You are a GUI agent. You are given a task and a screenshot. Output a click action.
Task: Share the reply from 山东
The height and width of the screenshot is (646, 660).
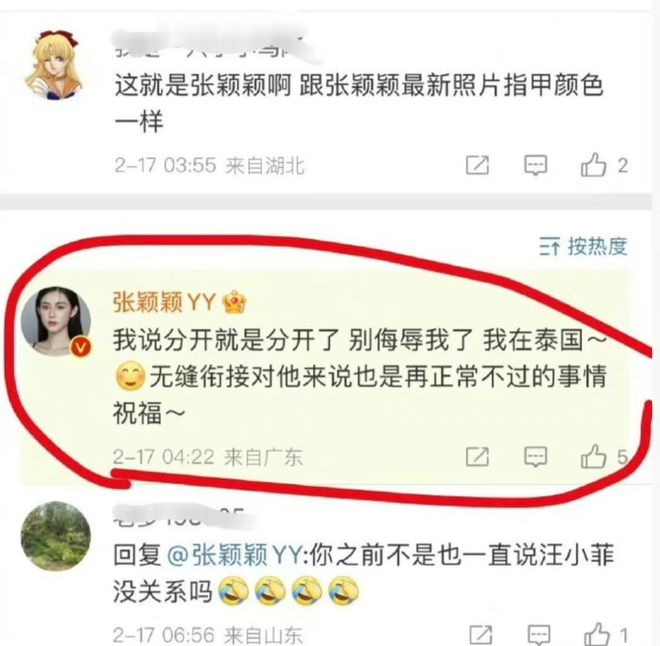[478, 634]
